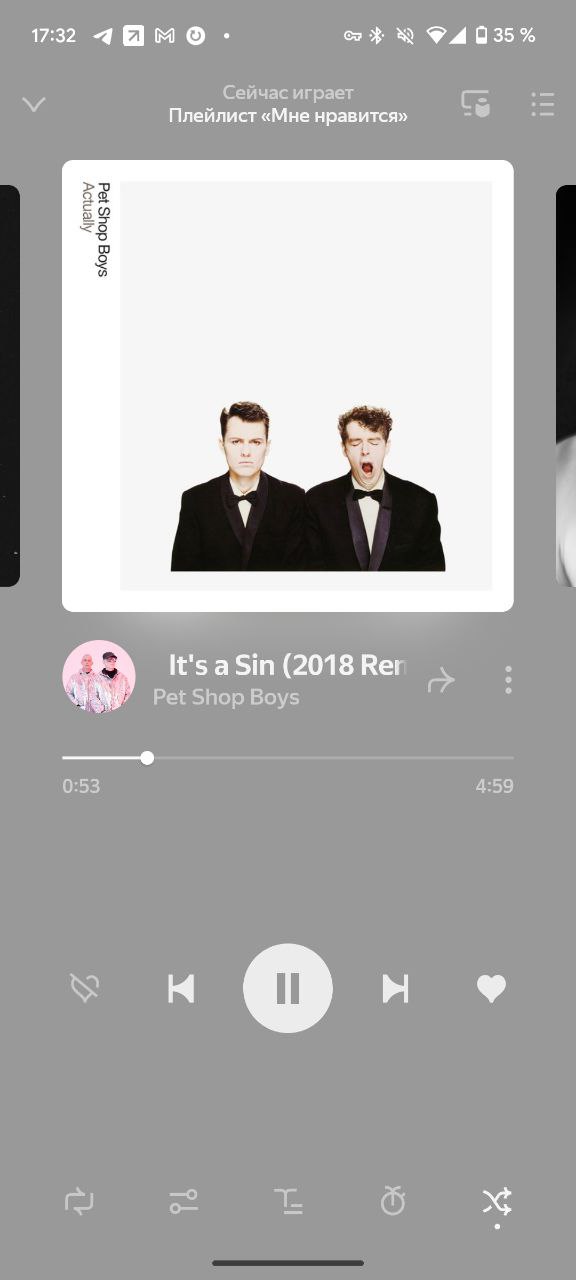This screenshot has height=1280, width=576.
Task: Open playback settings sliders icon
Action: coord(184,1201)
